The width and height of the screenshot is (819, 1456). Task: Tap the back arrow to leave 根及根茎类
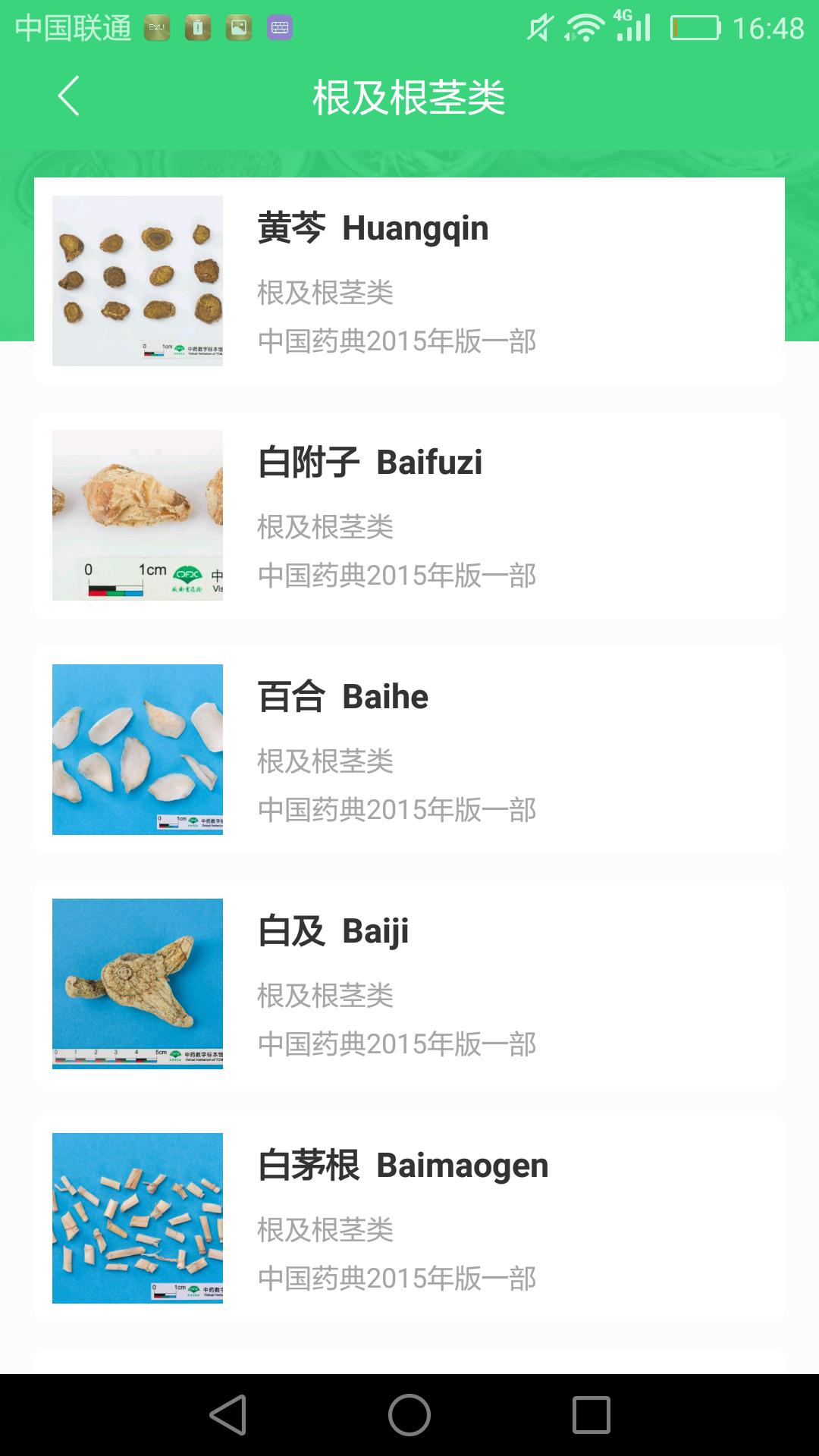coord(68,97)
